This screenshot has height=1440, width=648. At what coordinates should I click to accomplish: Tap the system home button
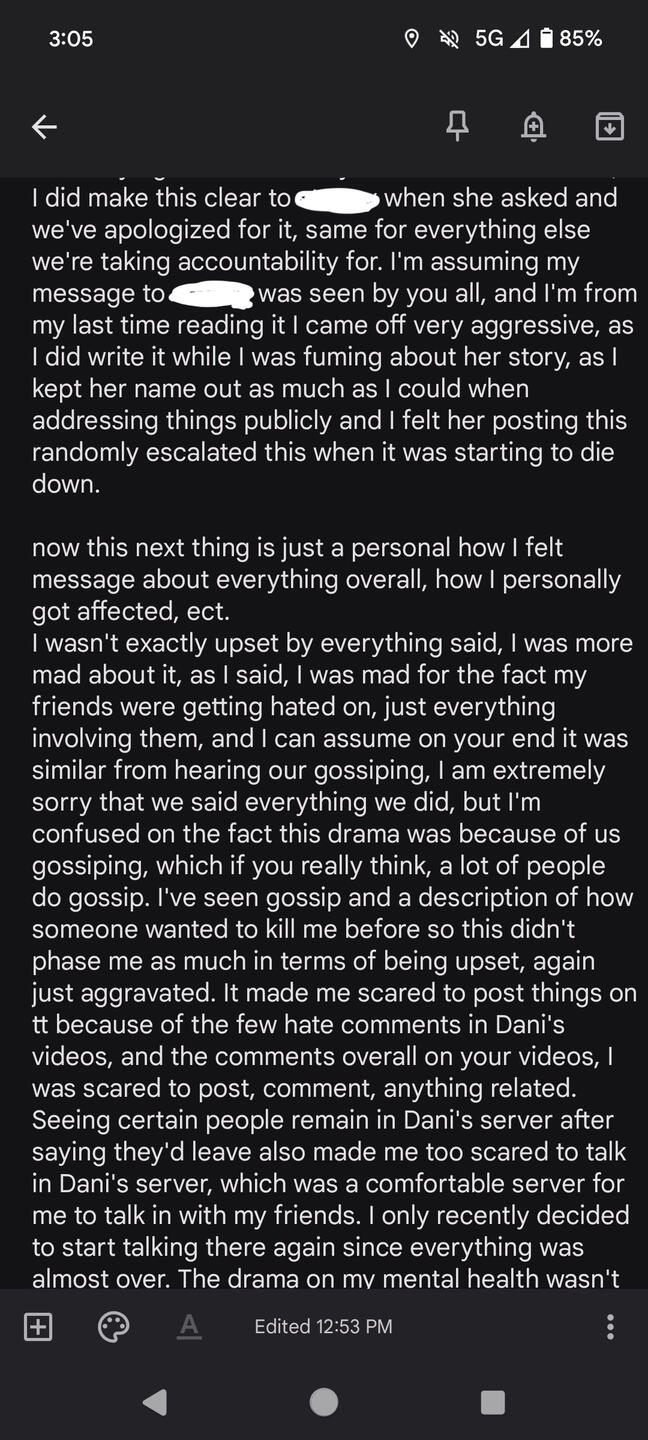tap(324, 1402)
